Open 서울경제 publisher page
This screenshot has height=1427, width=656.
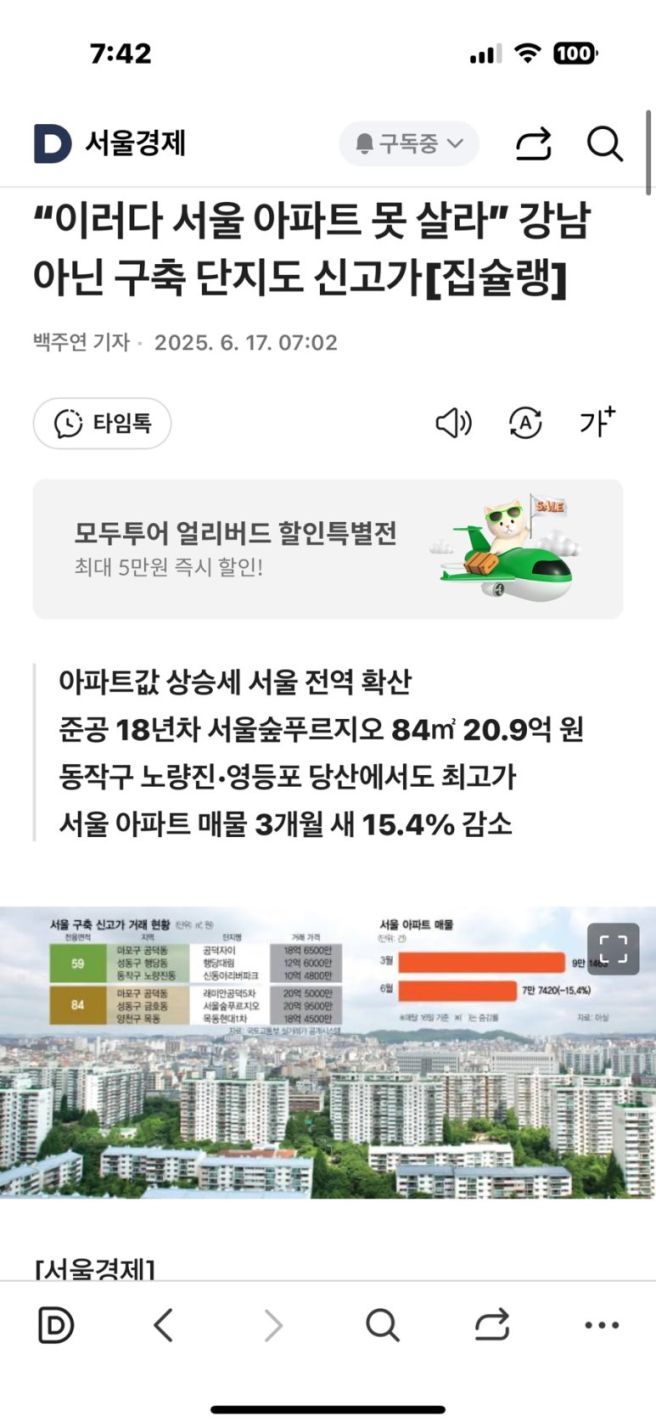[x=110, y=144]
